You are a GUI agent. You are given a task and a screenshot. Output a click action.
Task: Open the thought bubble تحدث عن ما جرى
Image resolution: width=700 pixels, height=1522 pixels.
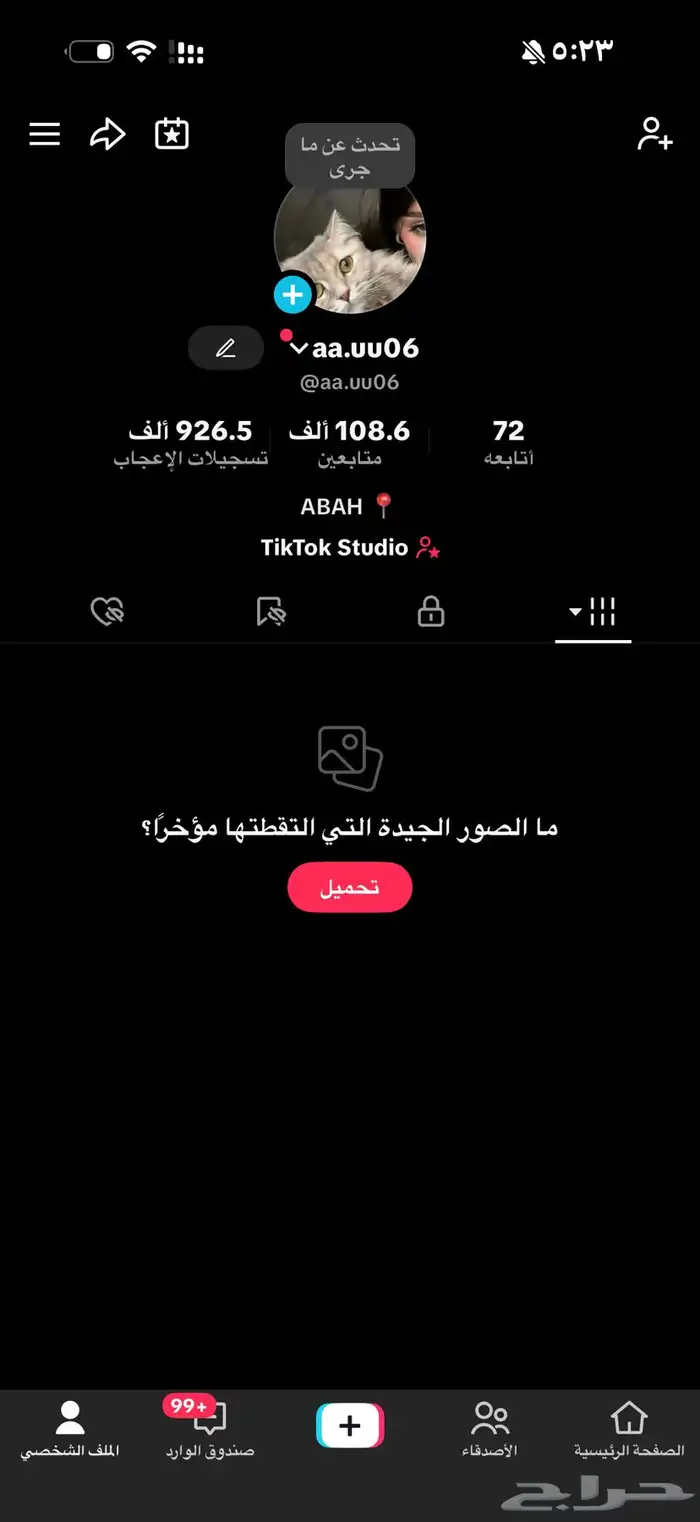point(350,156)
